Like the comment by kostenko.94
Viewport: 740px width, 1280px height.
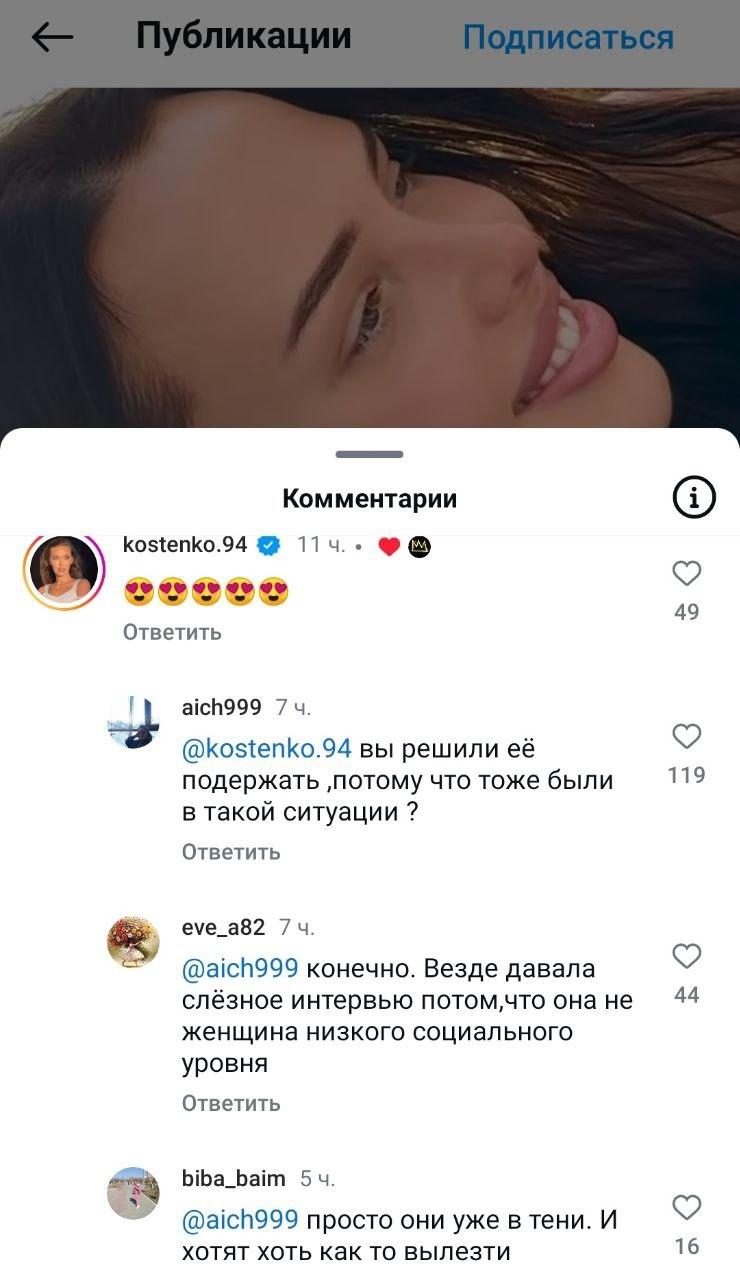point(686,573)
